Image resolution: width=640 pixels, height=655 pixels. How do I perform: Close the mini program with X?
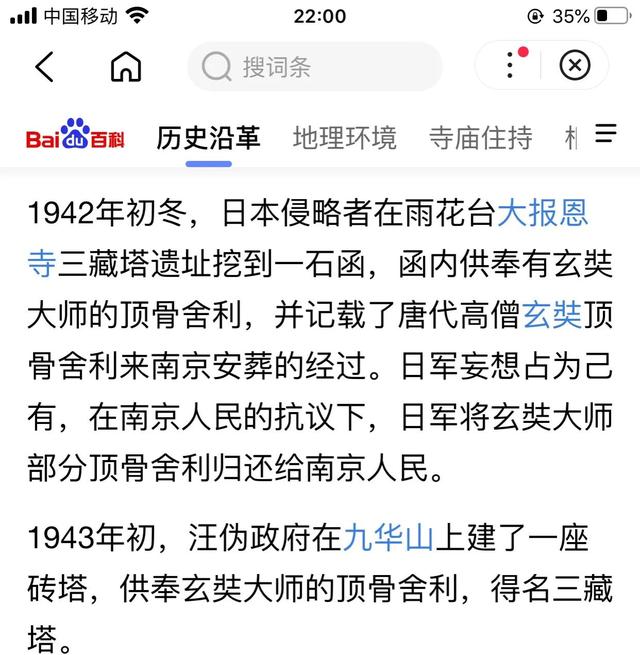[574, 67]
